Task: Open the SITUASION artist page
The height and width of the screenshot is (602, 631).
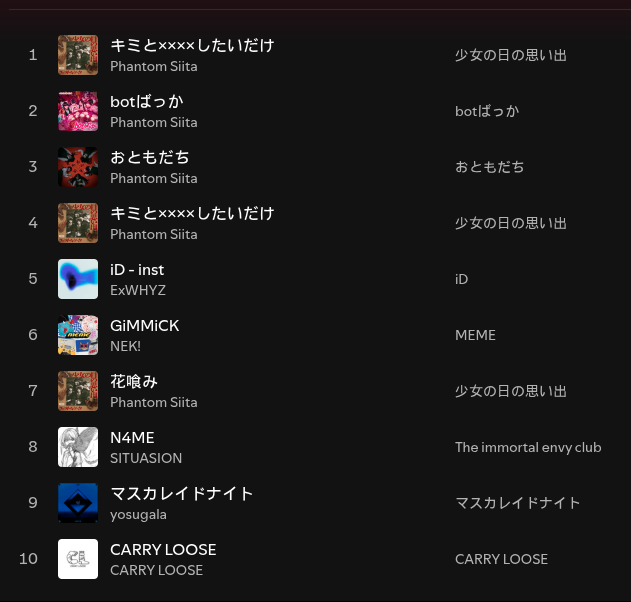Action: (x=146, y=458)
